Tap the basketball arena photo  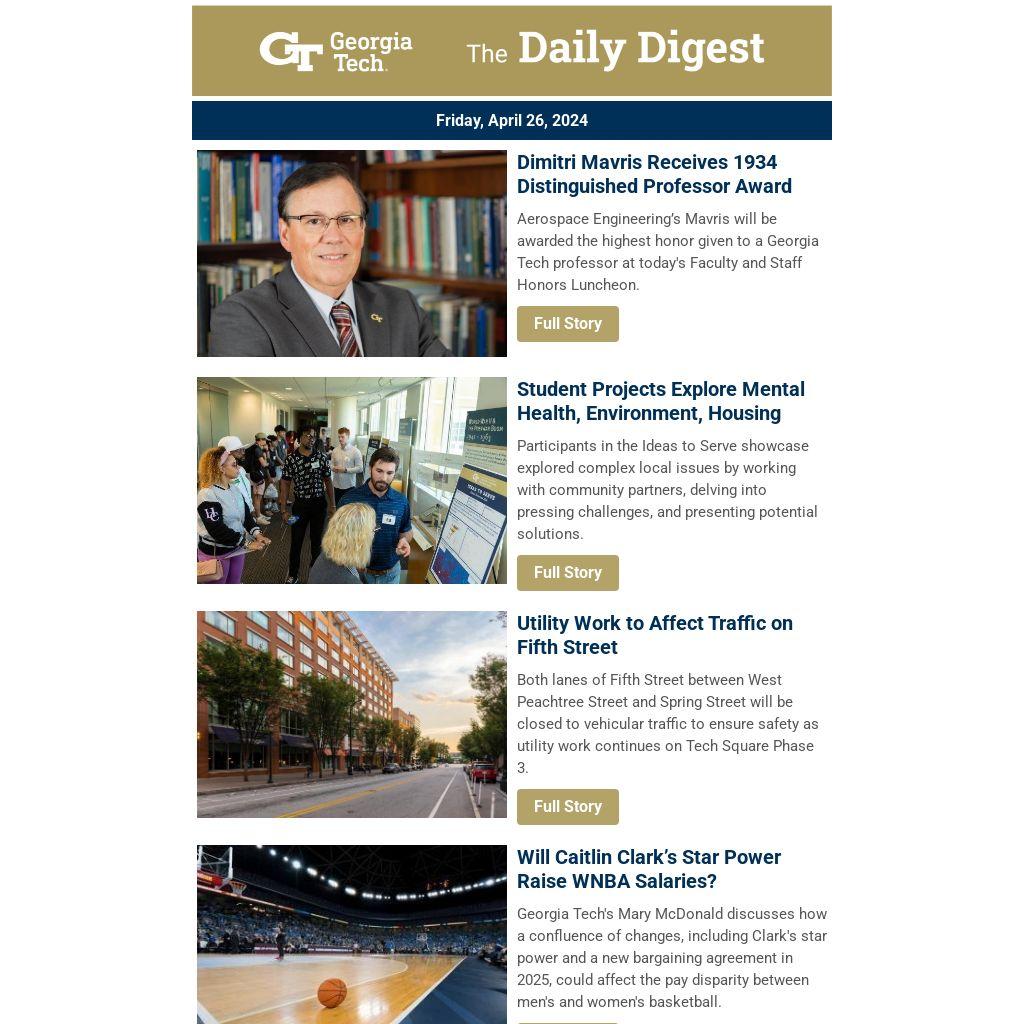coord(352,934)
